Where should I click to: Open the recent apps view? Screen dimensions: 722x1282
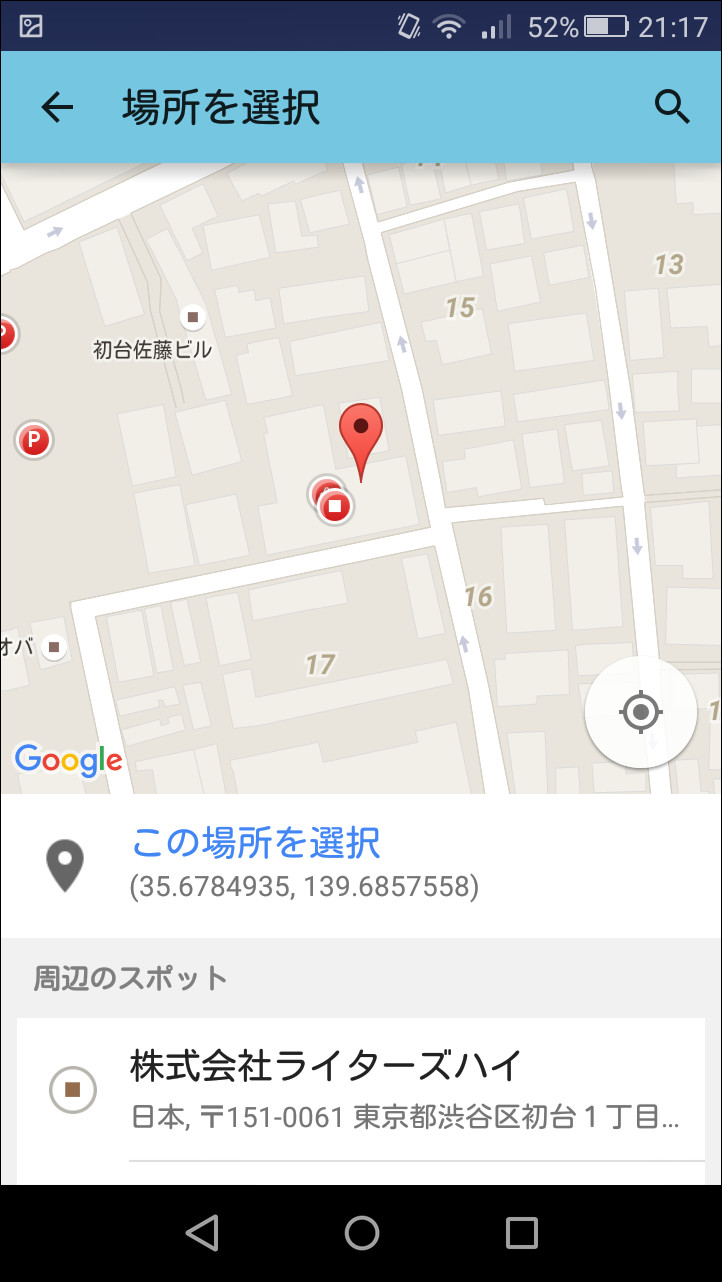(x=521, y=1232)
